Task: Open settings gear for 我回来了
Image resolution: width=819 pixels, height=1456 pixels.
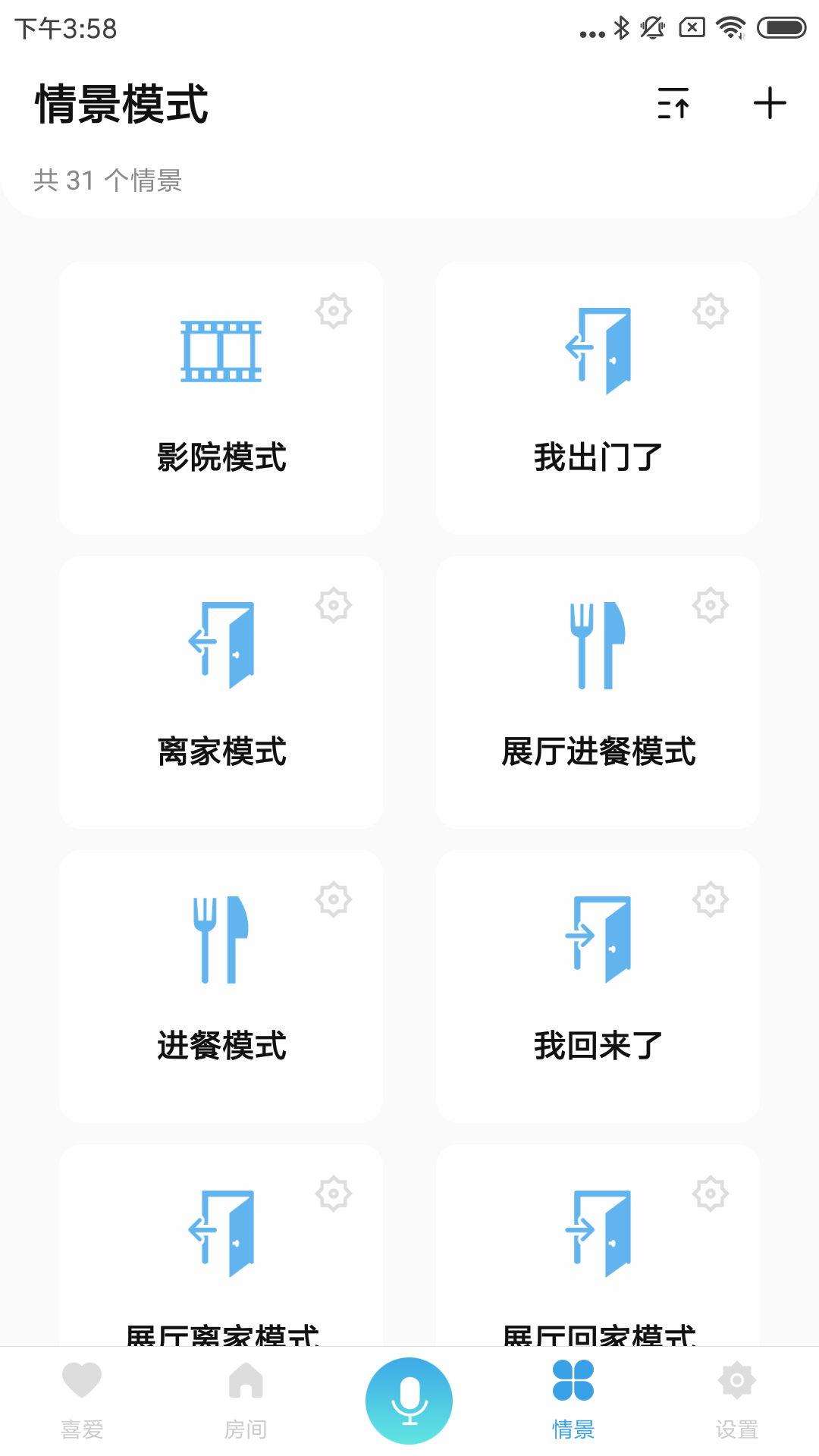Action: (711, 899)
